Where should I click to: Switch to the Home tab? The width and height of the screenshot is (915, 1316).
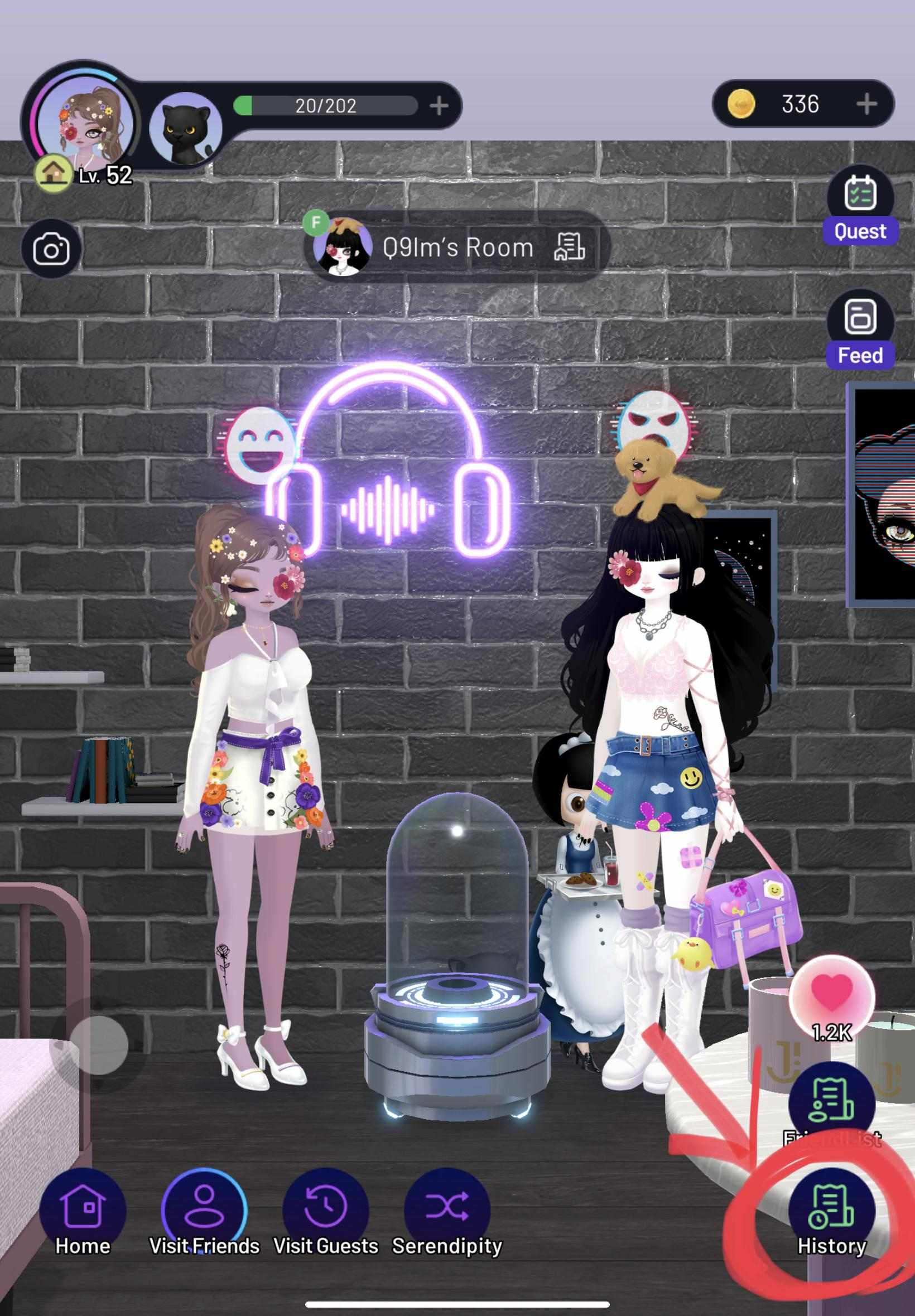pos(84,1205)
